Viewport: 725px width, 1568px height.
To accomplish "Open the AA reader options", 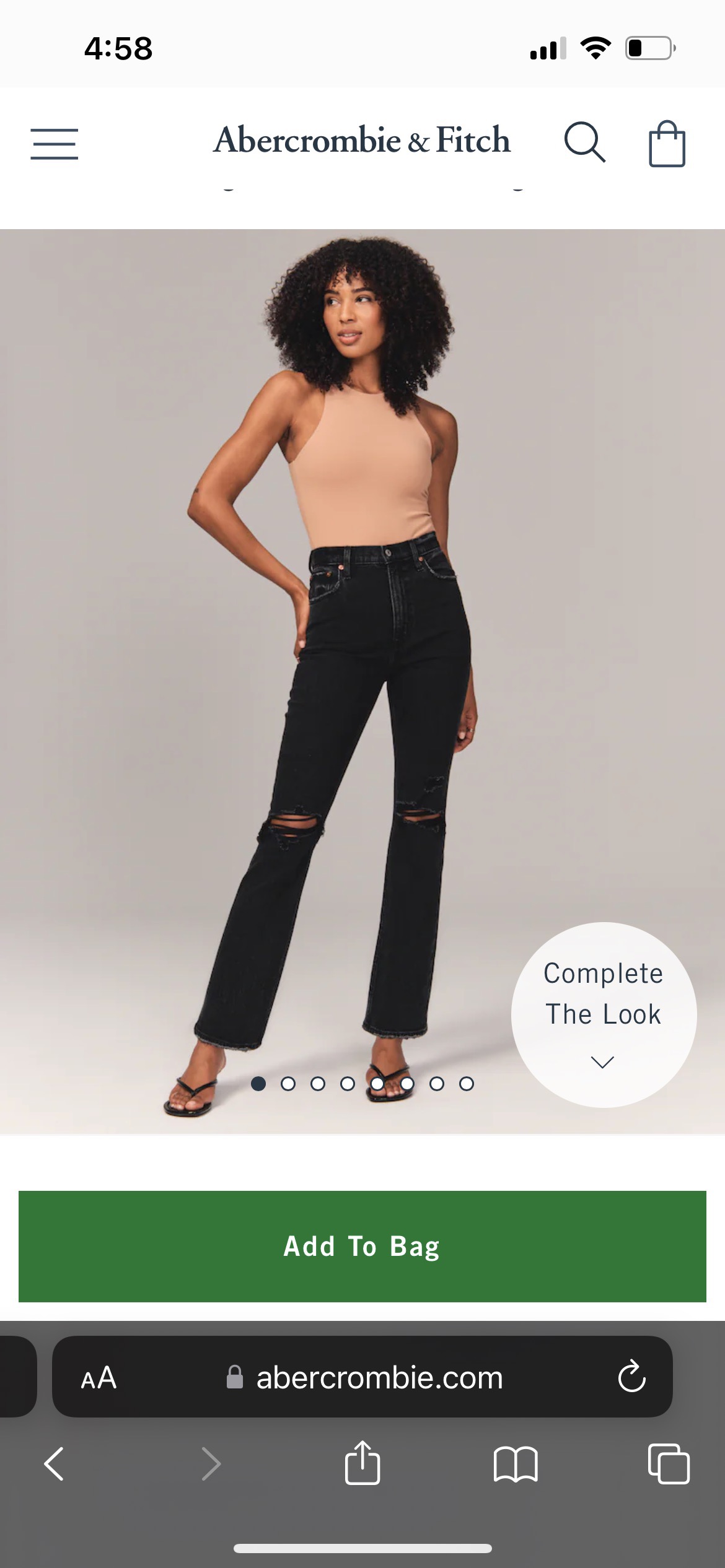I will tap(99, 1378).
